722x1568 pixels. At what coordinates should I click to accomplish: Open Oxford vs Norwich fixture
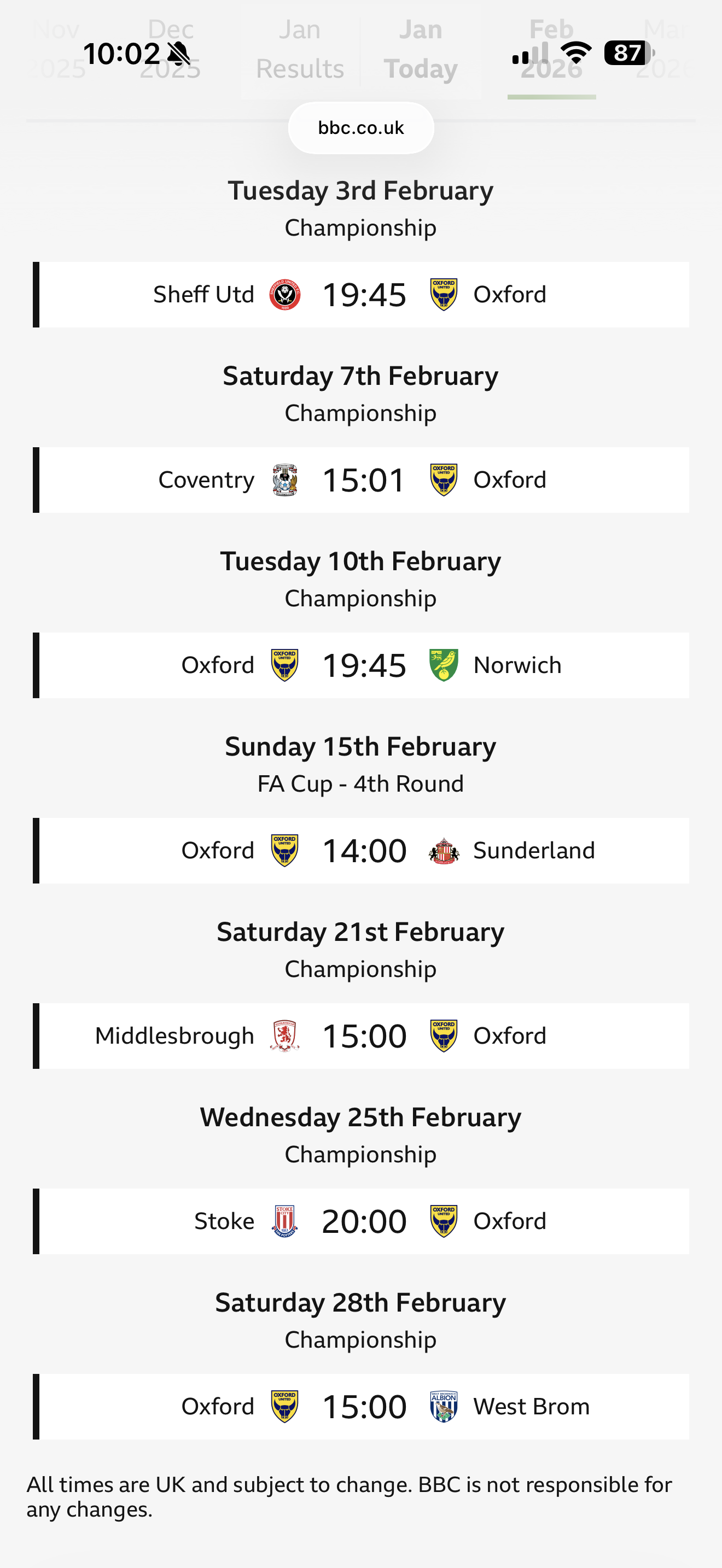(x=363, y=665)
